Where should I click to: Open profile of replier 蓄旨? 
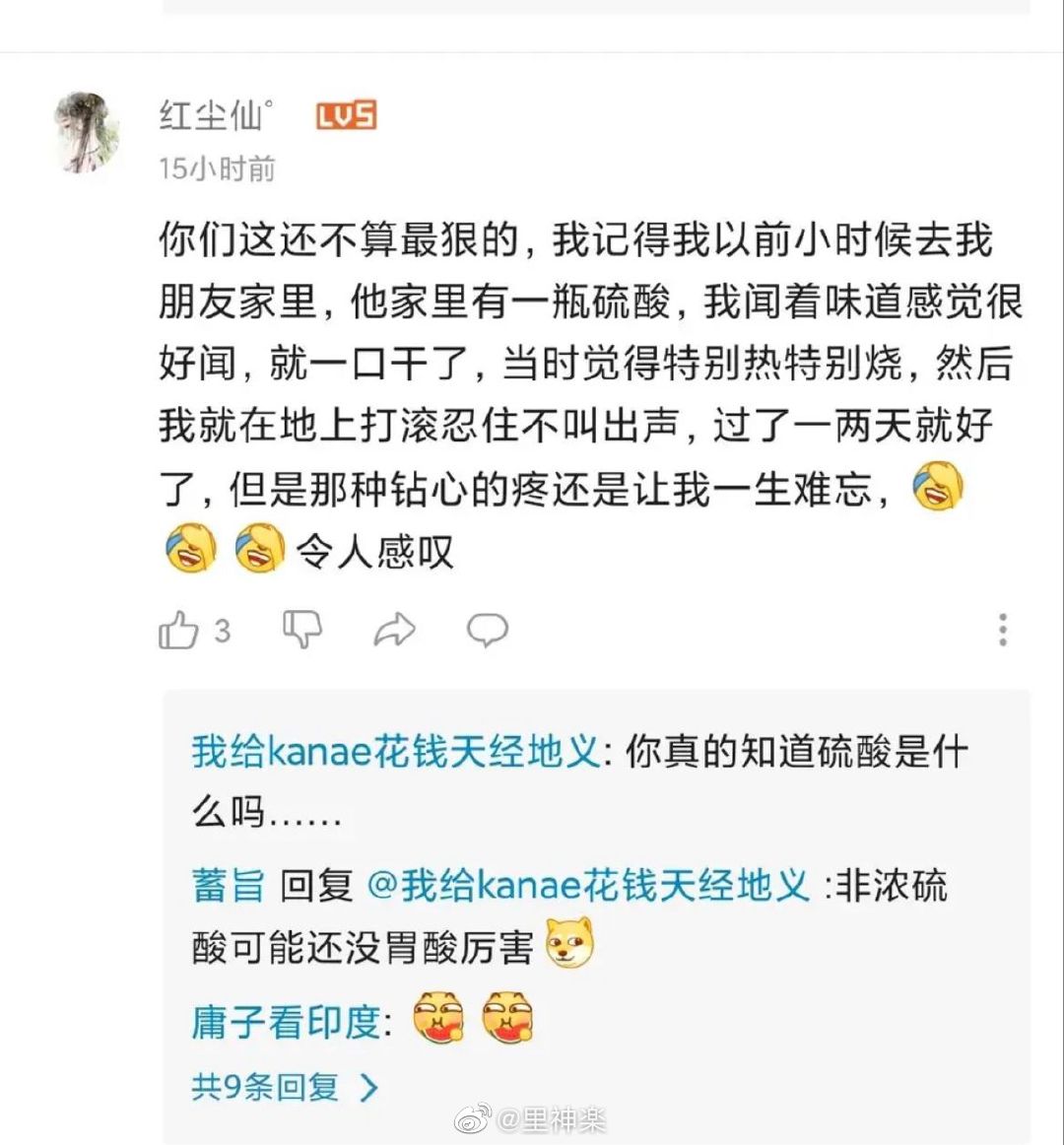pyautogui.click(x=228, y=885)
